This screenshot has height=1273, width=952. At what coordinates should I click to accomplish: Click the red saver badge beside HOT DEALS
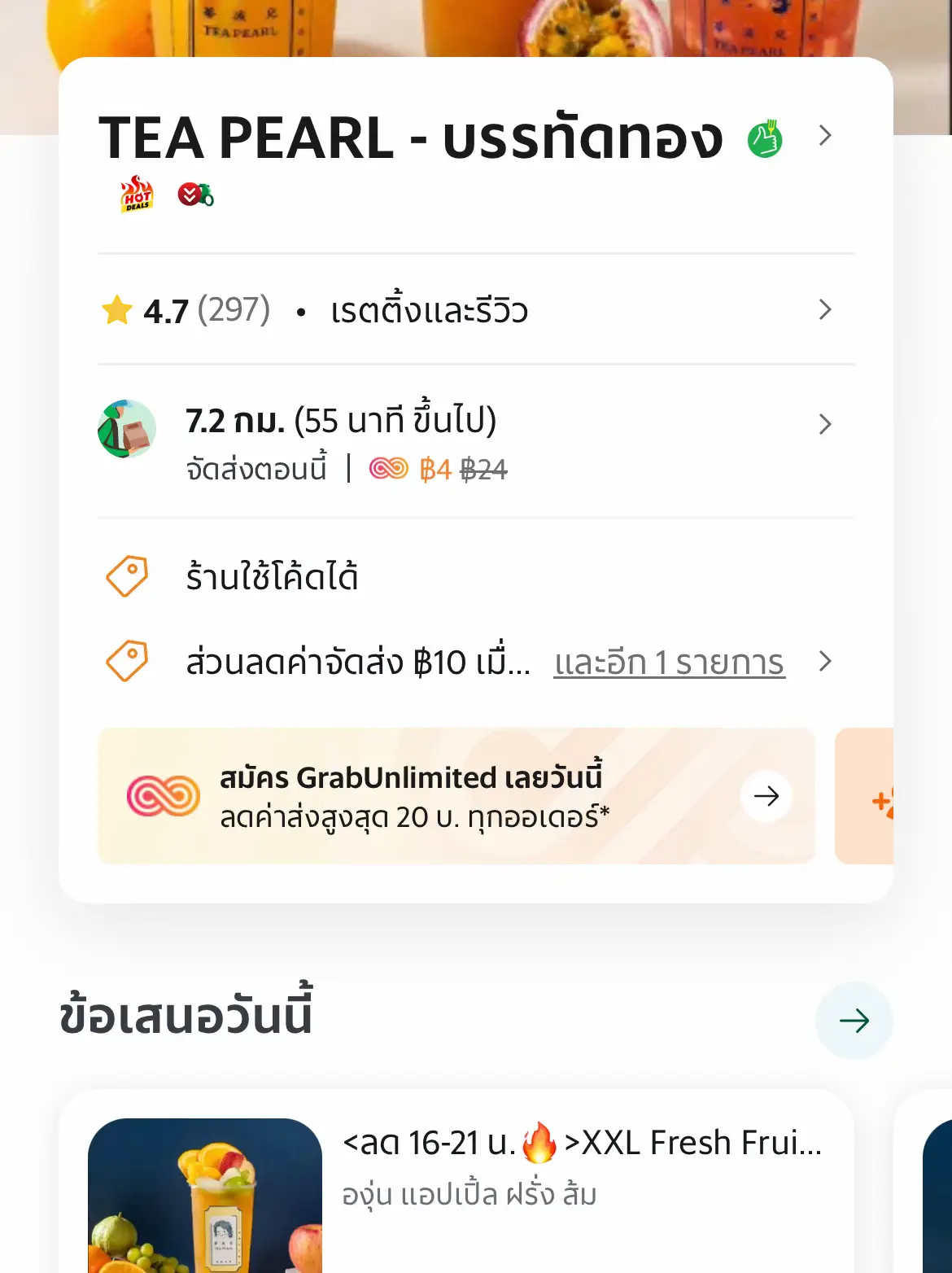coord(193,195)
